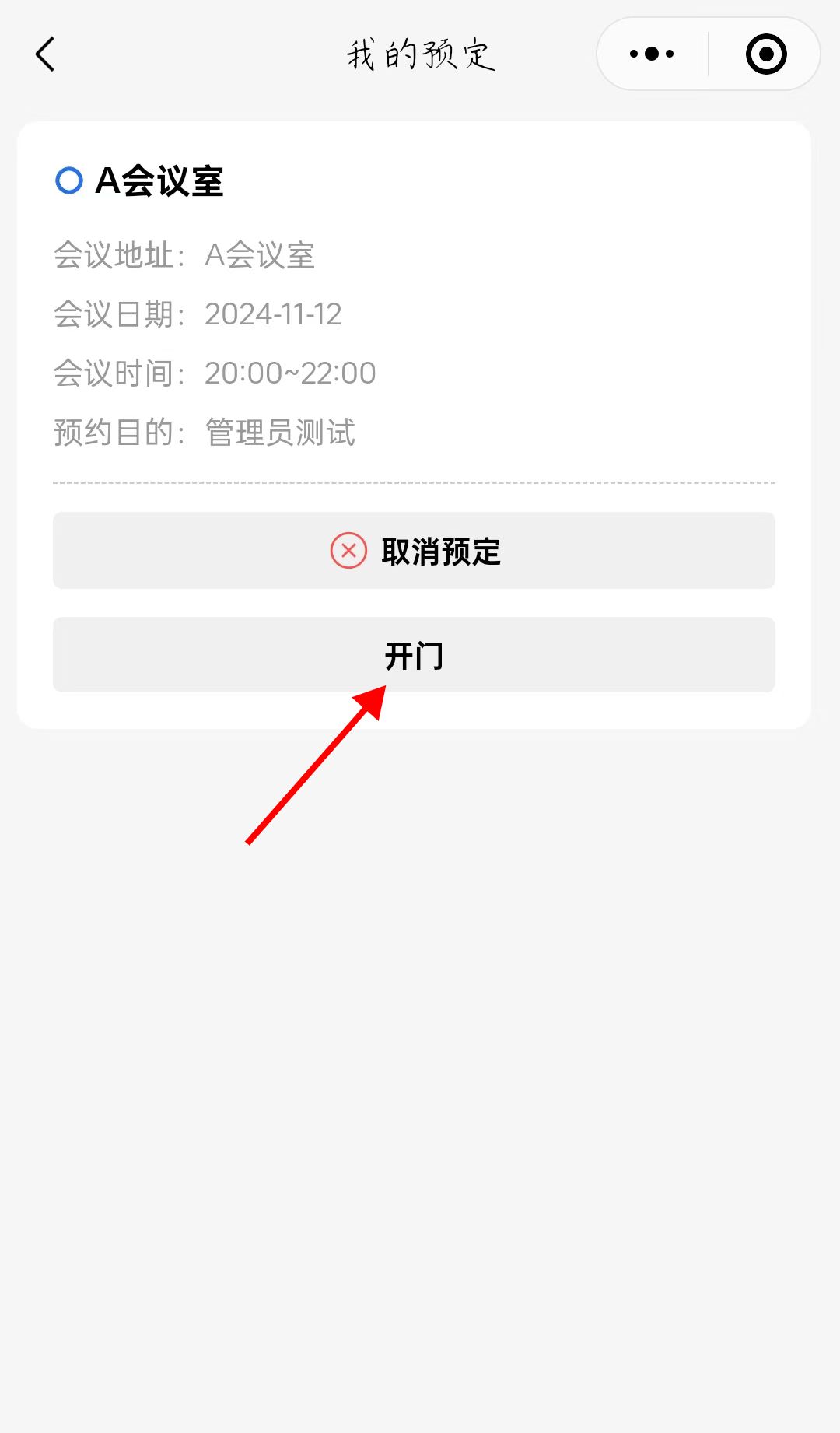The height and width of the screenshot is (1433, 840).
Task: Close the mini program via target icon
Action: pos(765,54)
